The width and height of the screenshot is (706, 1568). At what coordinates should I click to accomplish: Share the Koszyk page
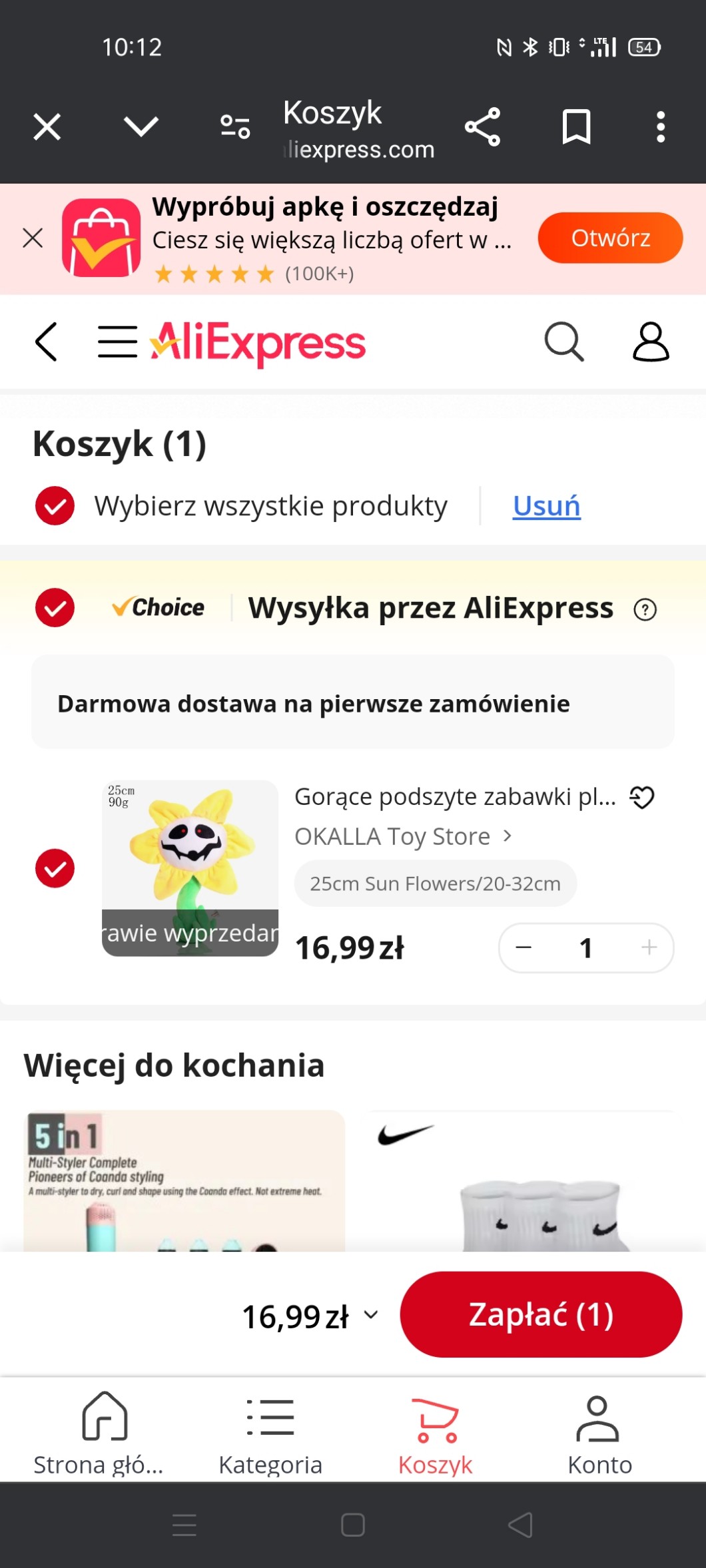point(483,127)
